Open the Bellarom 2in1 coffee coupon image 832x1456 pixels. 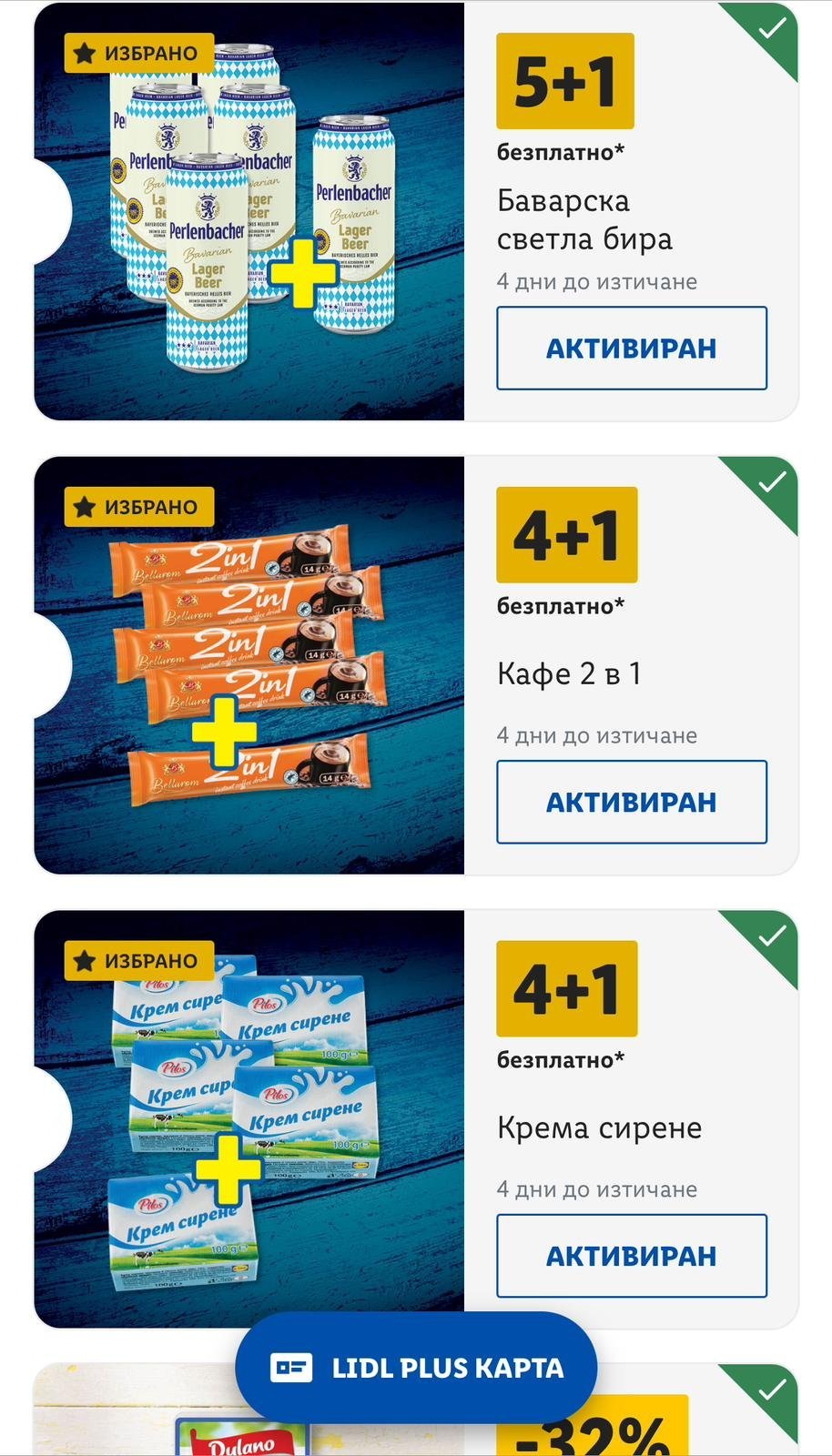point(249,665)
